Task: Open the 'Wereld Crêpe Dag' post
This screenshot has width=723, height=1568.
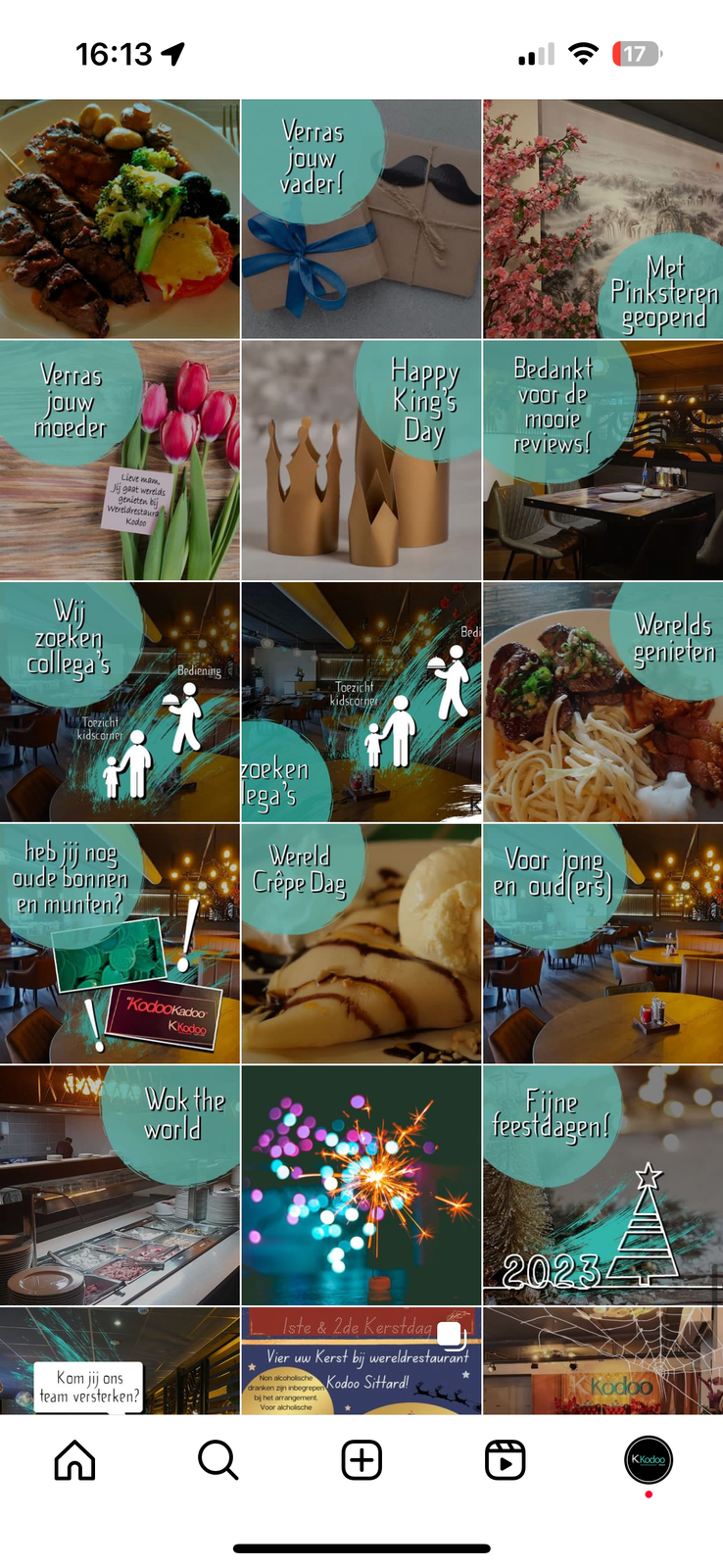Action: tap(361, 944)
